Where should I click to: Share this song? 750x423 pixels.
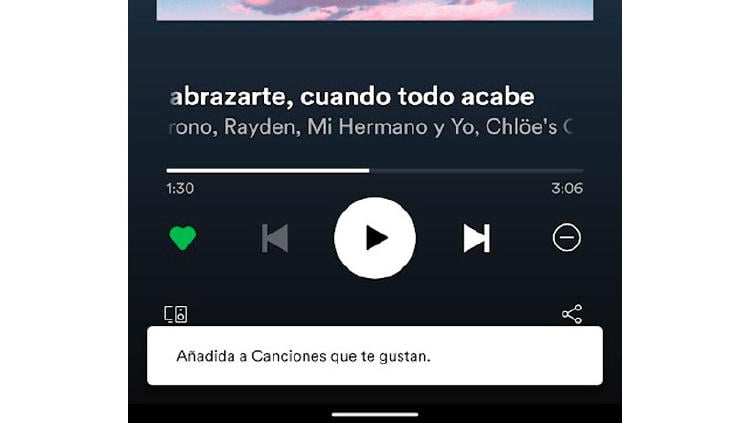click(x=572, y=314)
